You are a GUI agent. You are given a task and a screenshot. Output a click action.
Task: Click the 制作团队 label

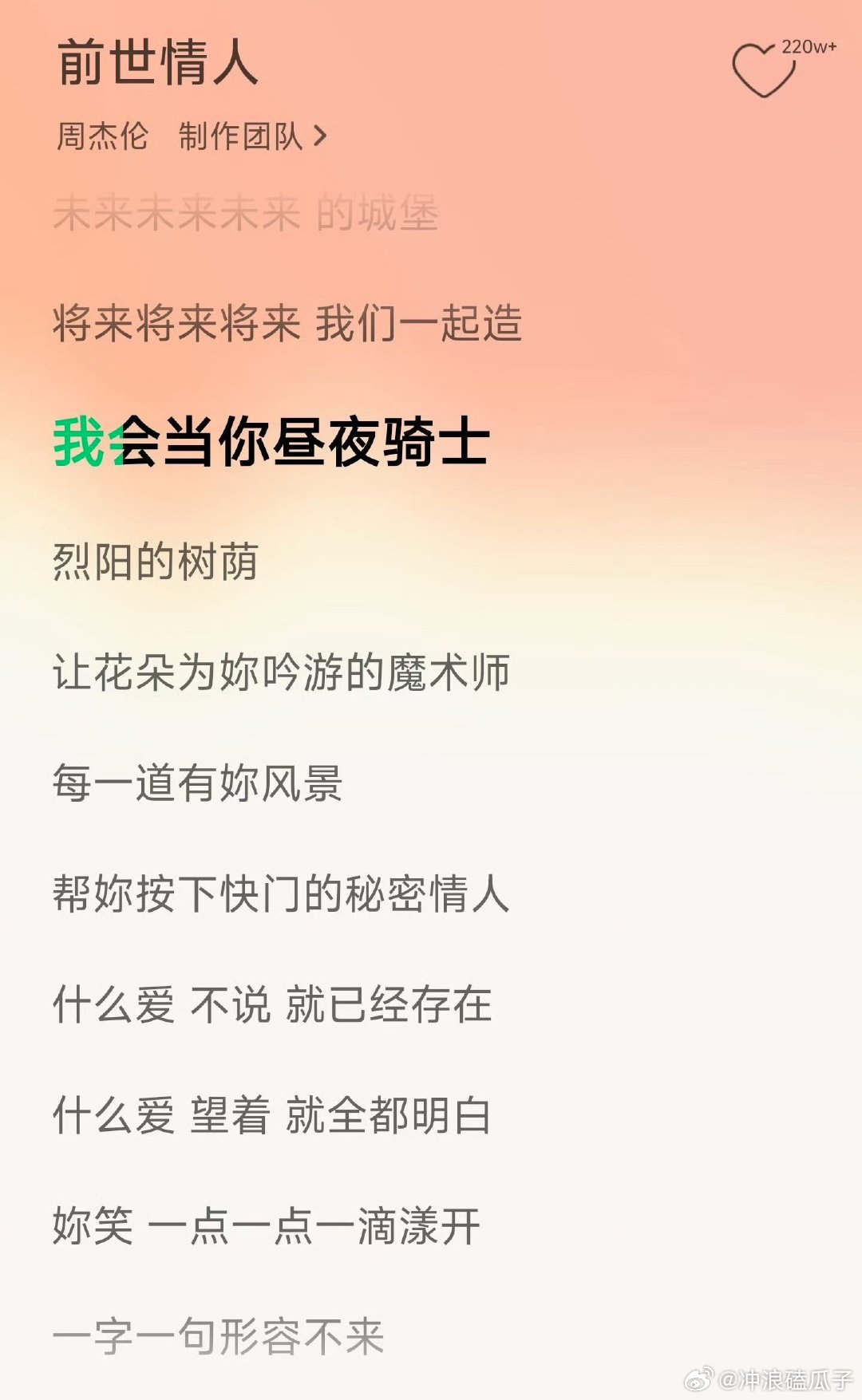pyautogui.click(x=239, y=137)
